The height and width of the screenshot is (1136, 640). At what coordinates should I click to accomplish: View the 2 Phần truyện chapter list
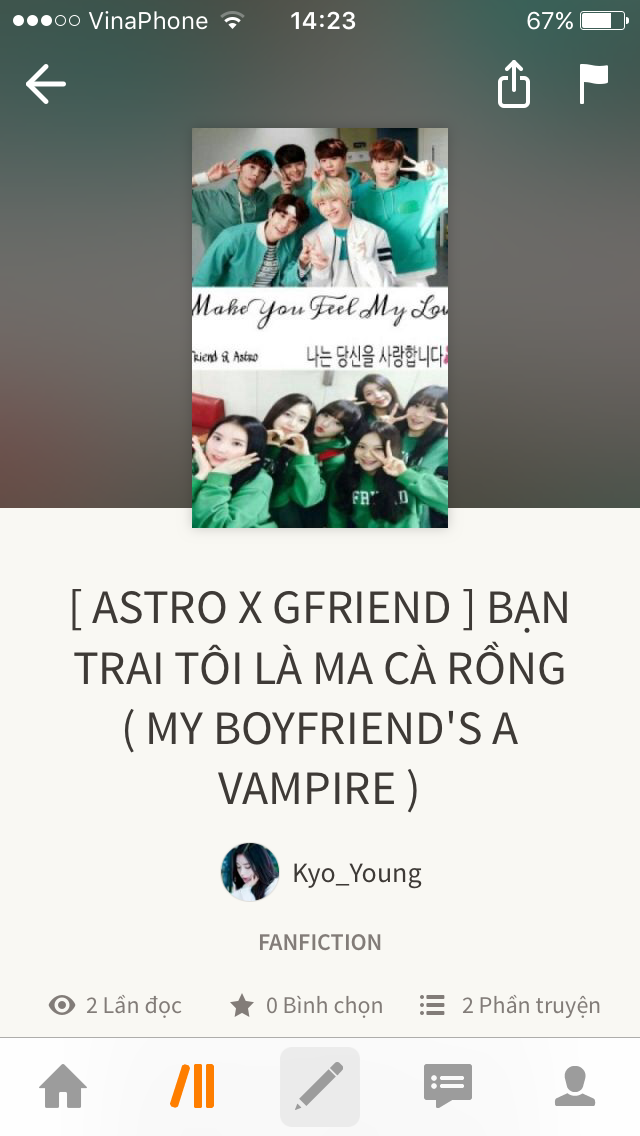point(510,1005)
